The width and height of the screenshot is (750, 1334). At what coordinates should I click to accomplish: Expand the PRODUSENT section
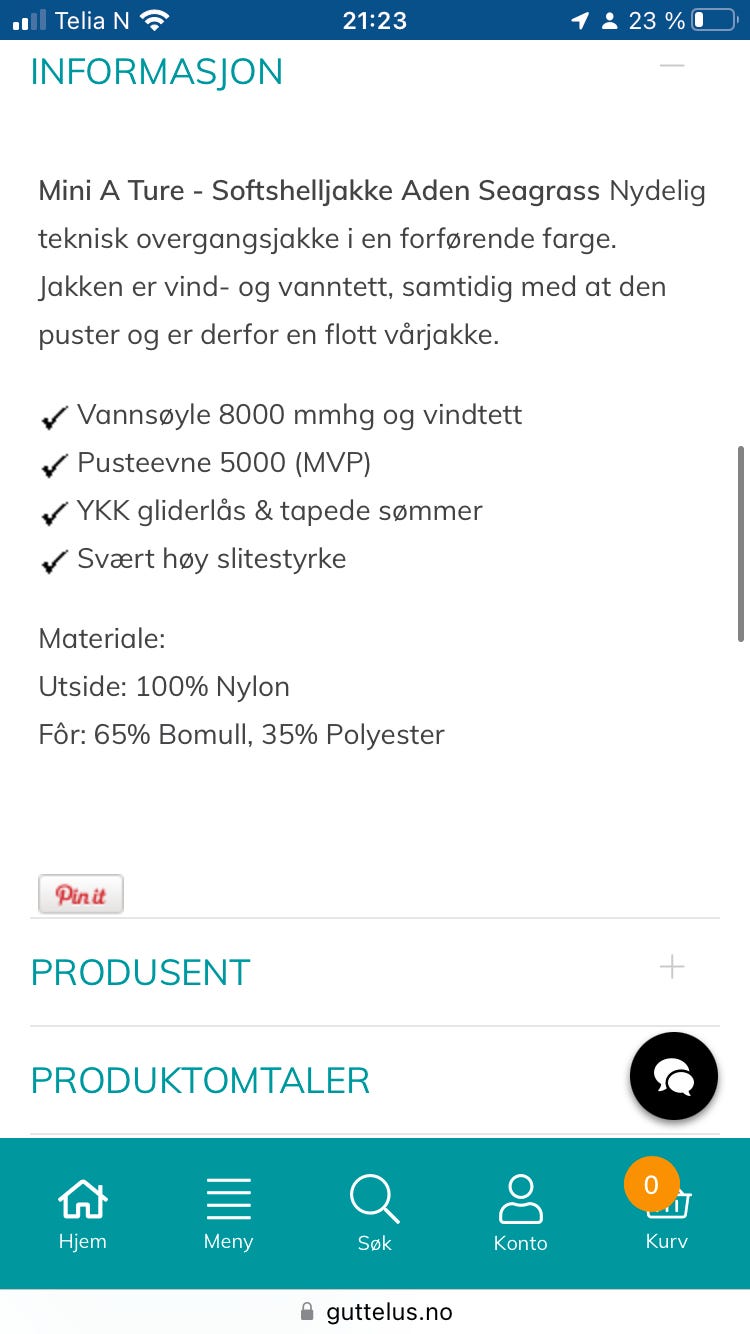pyautogui.click(x=671, y=967)
